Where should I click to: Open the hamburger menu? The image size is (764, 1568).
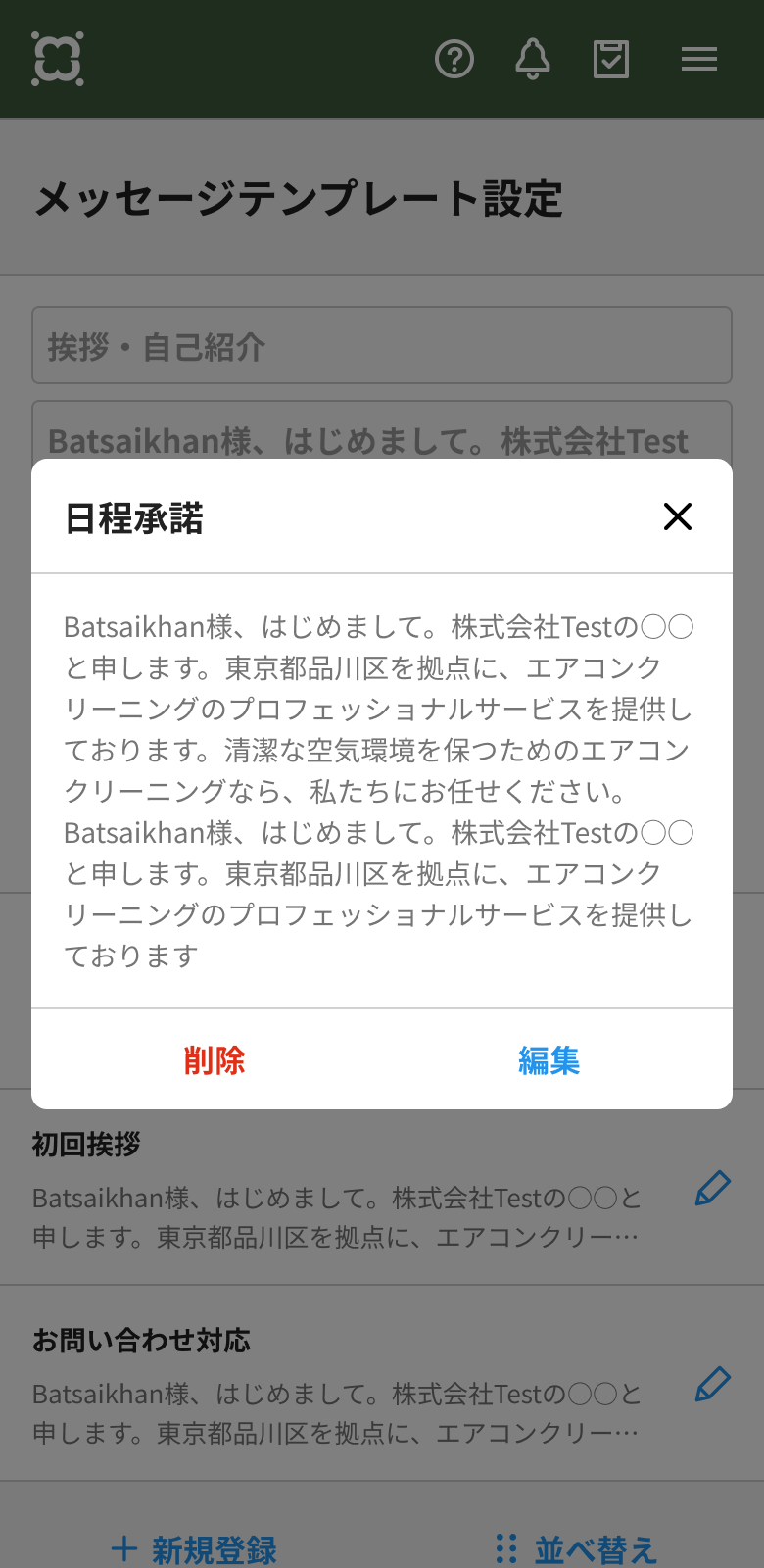click(699, 60)
